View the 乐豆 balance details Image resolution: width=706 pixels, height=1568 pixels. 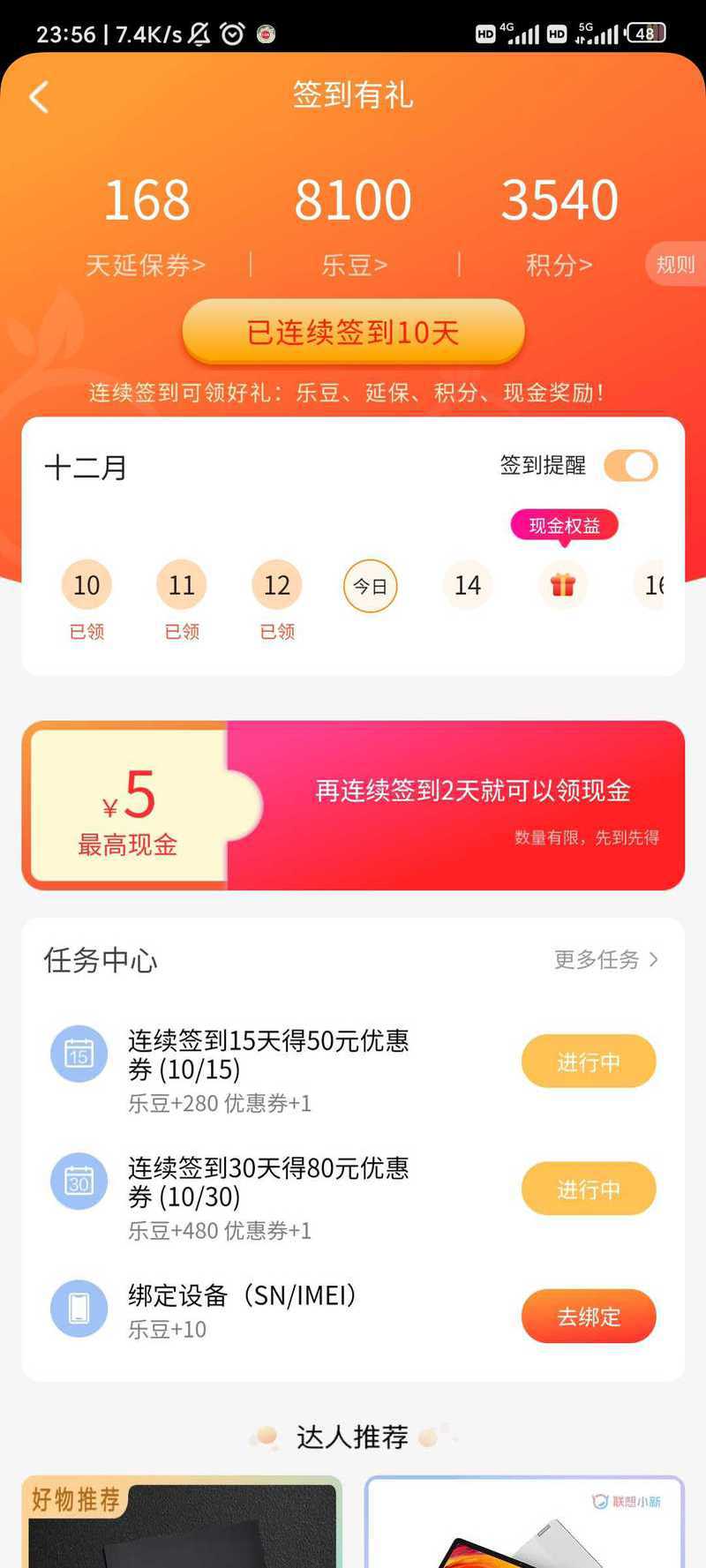coord(353,264)
